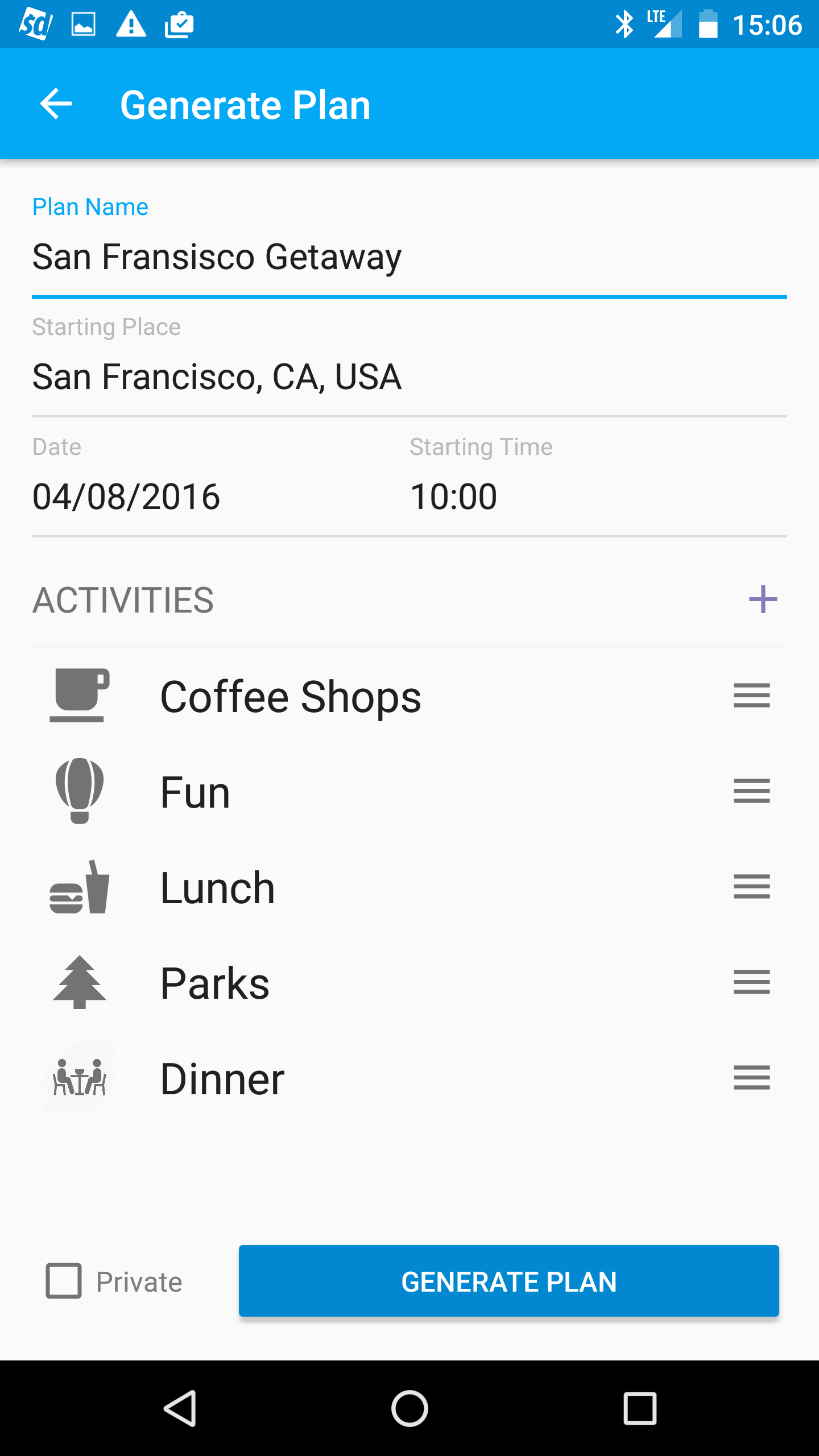This screenshot has width=819, height=1456.
Task: Check the Private checkbox
Action: point(64,1281)
